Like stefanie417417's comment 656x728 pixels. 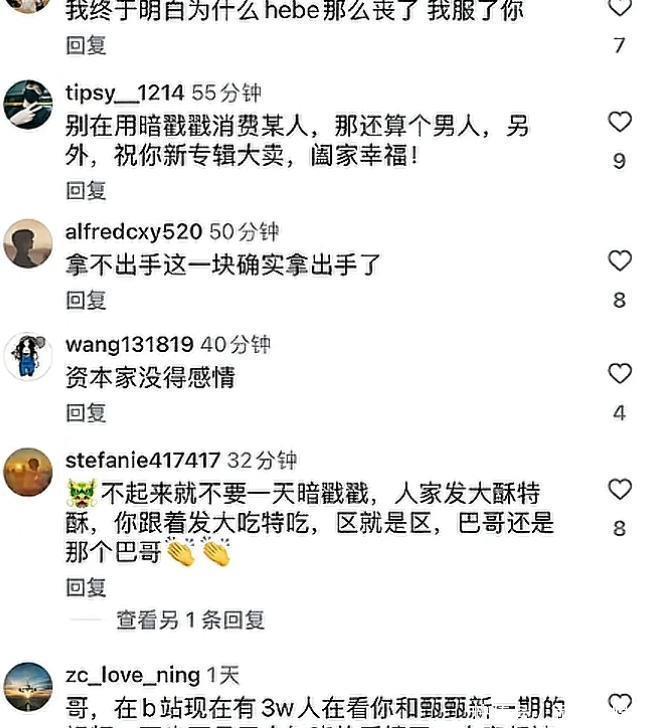pyautogui.click(x=620, y=489)
